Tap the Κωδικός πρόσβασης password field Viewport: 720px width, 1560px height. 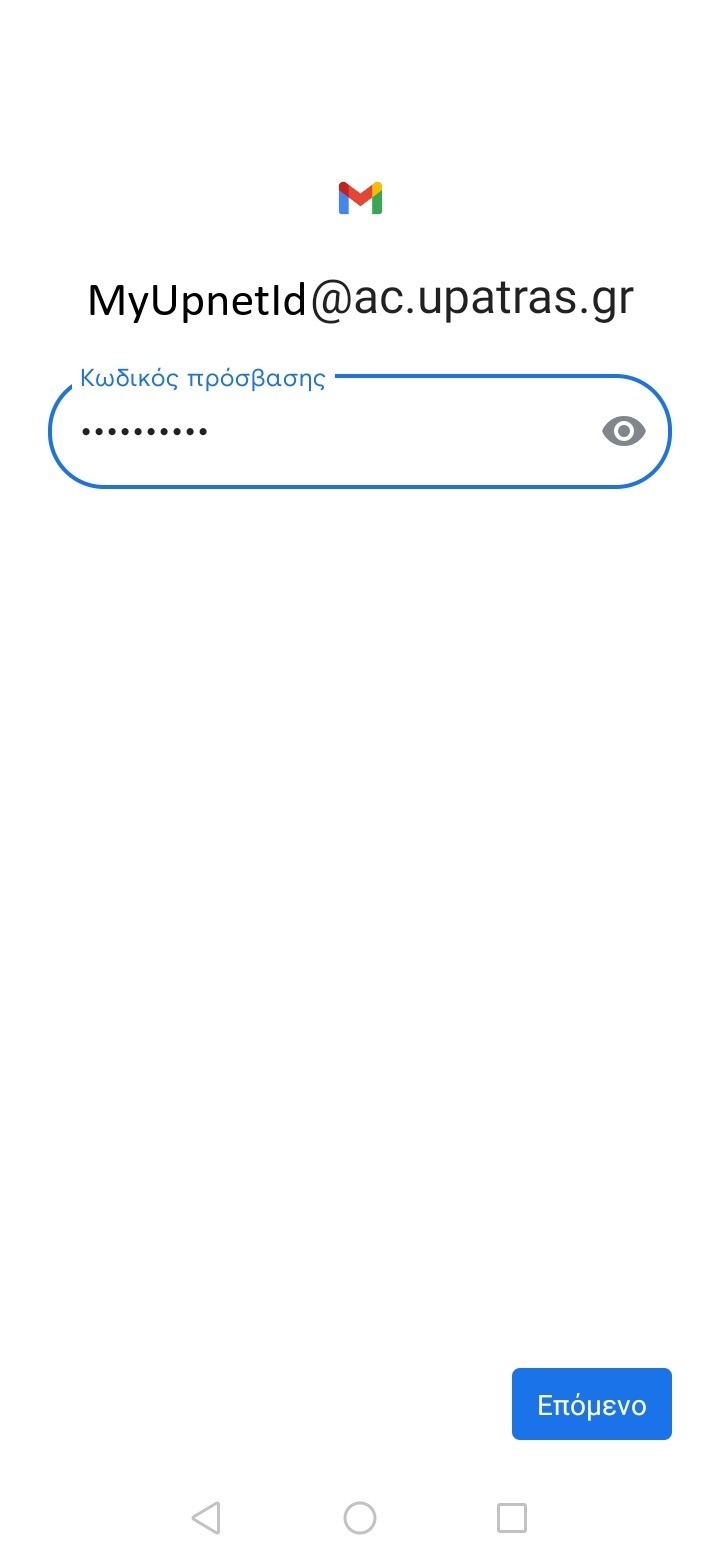(x=359, y=431)
